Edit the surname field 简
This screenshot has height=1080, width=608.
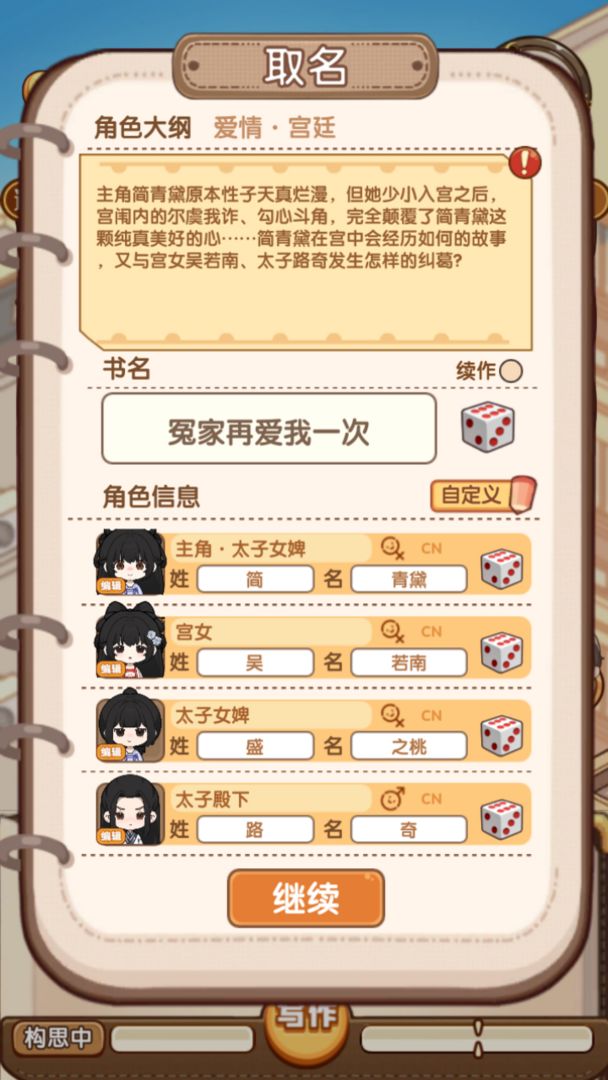tap(255, 579)
